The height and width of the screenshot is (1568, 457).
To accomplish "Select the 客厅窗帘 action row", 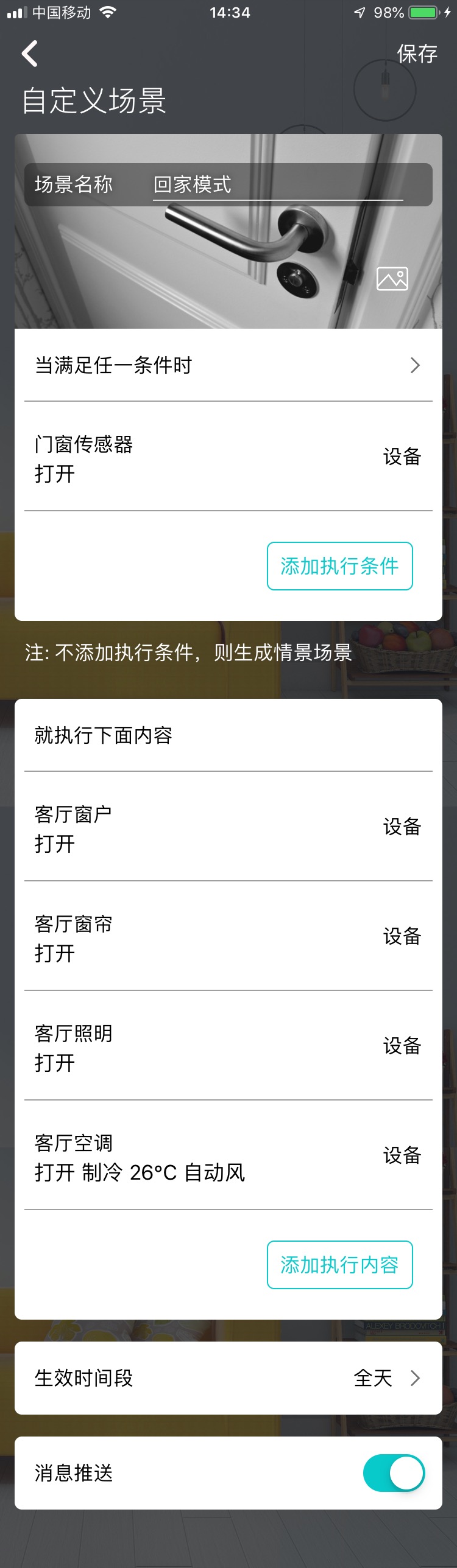I will tap(228, 936).
